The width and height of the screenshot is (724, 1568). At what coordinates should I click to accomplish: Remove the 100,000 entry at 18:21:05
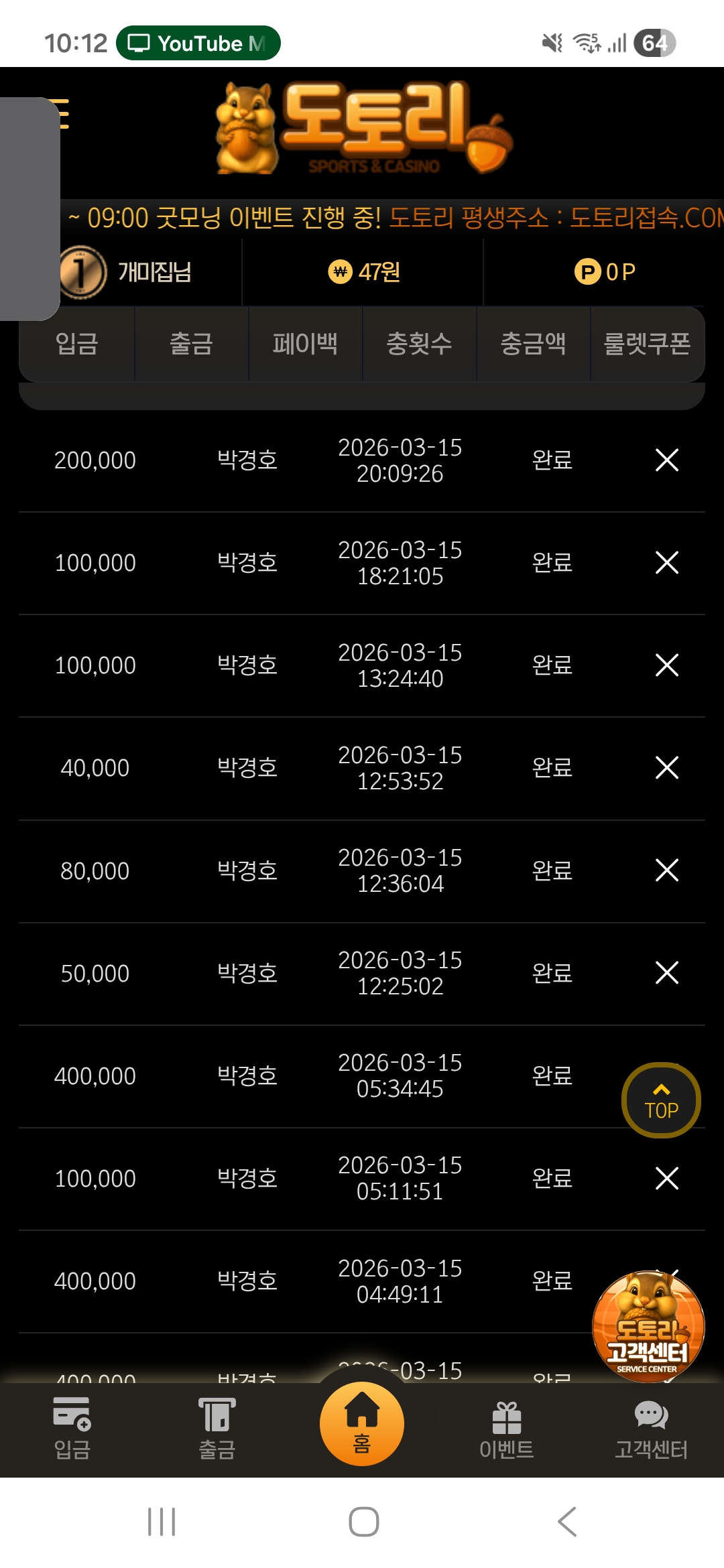coord(666,563)
